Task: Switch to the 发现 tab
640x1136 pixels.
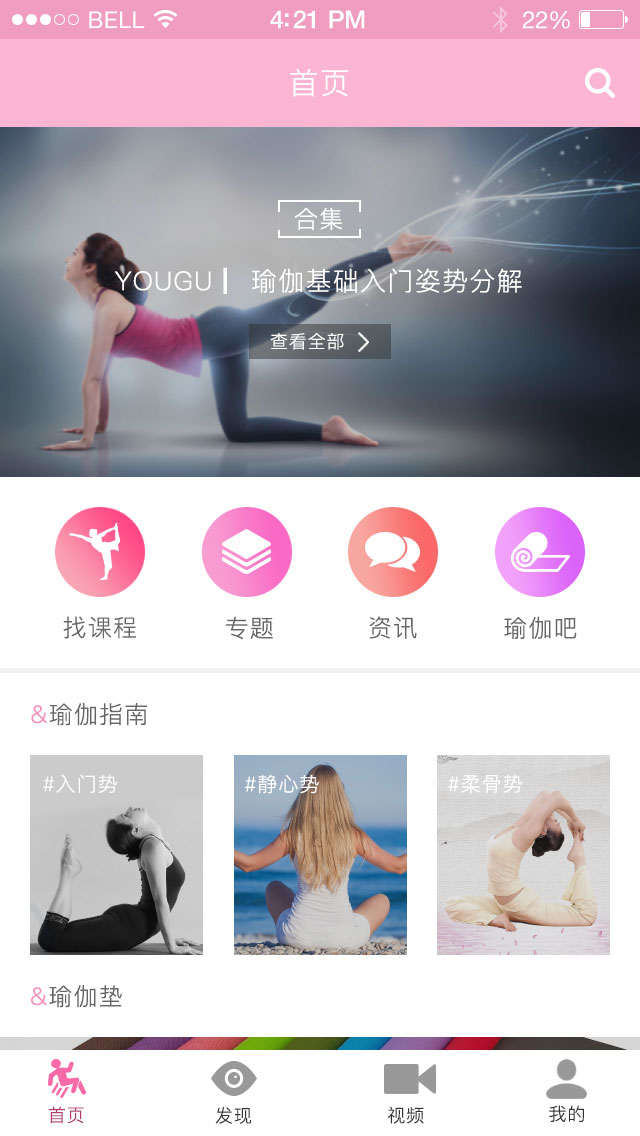Action: coord(234,1092)
